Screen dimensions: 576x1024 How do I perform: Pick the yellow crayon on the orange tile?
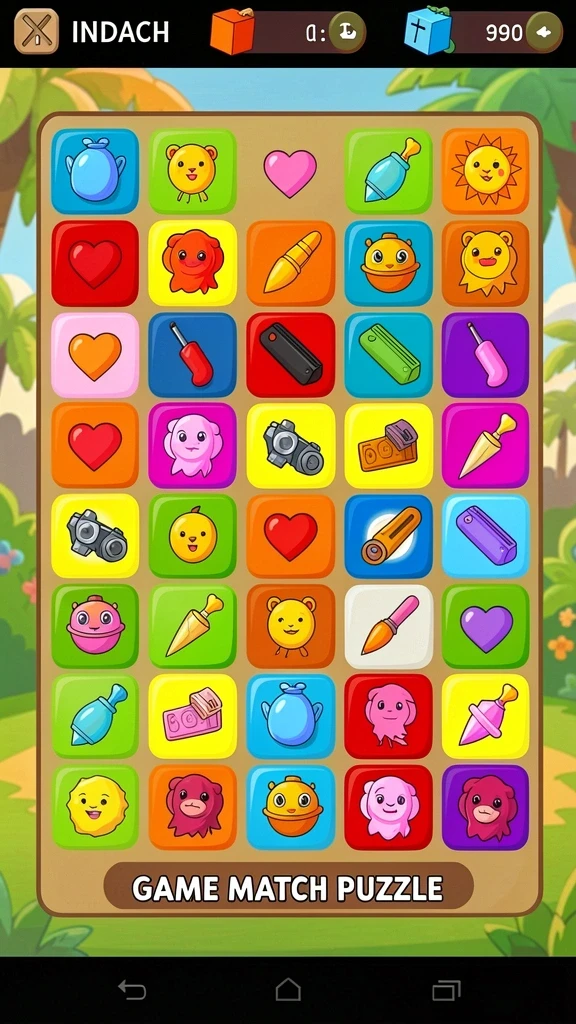click(x=291, y=263)
